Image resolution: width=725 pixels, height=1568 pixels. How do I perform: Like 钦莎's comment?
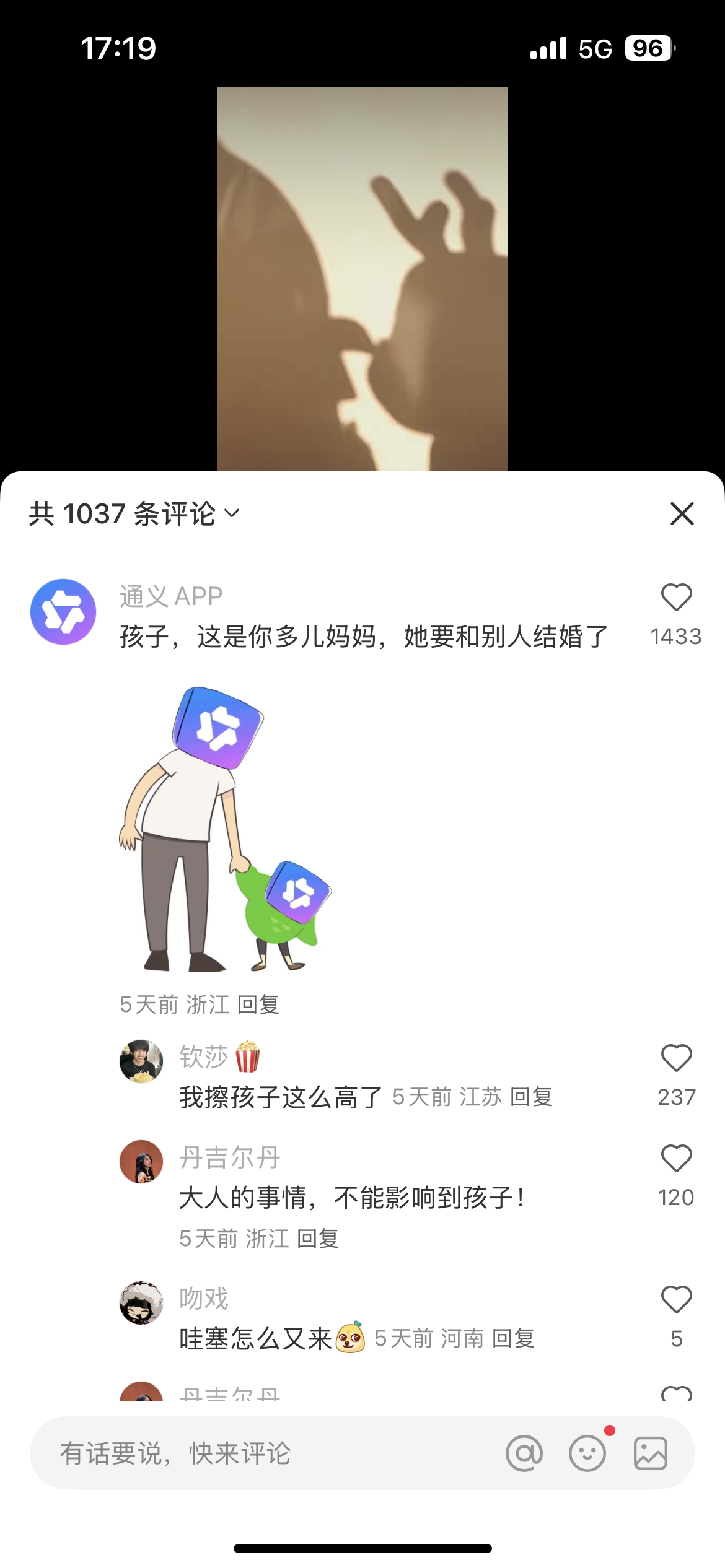(676, 1058)
